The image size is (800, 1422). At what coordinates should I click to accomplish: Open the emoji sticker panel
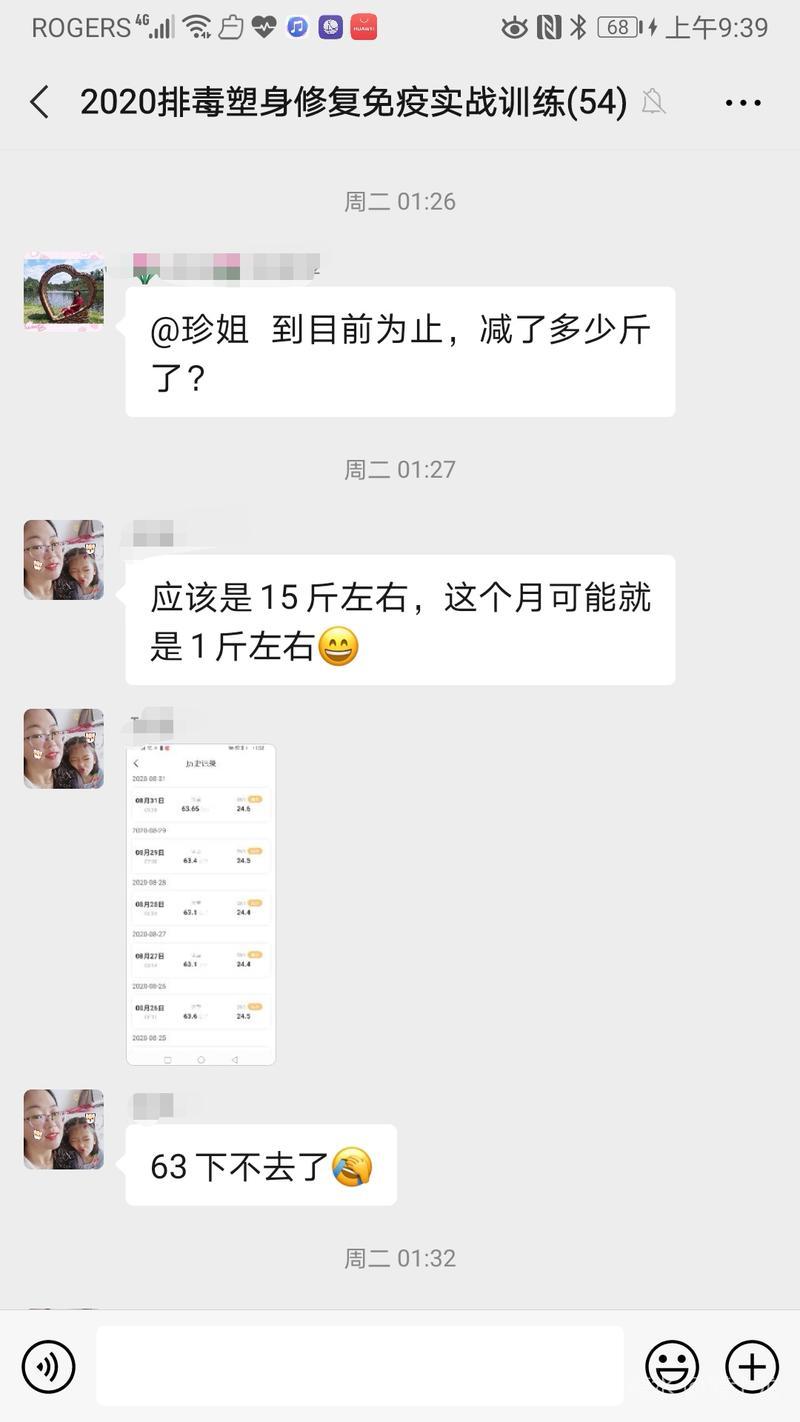coord(672,1366)
